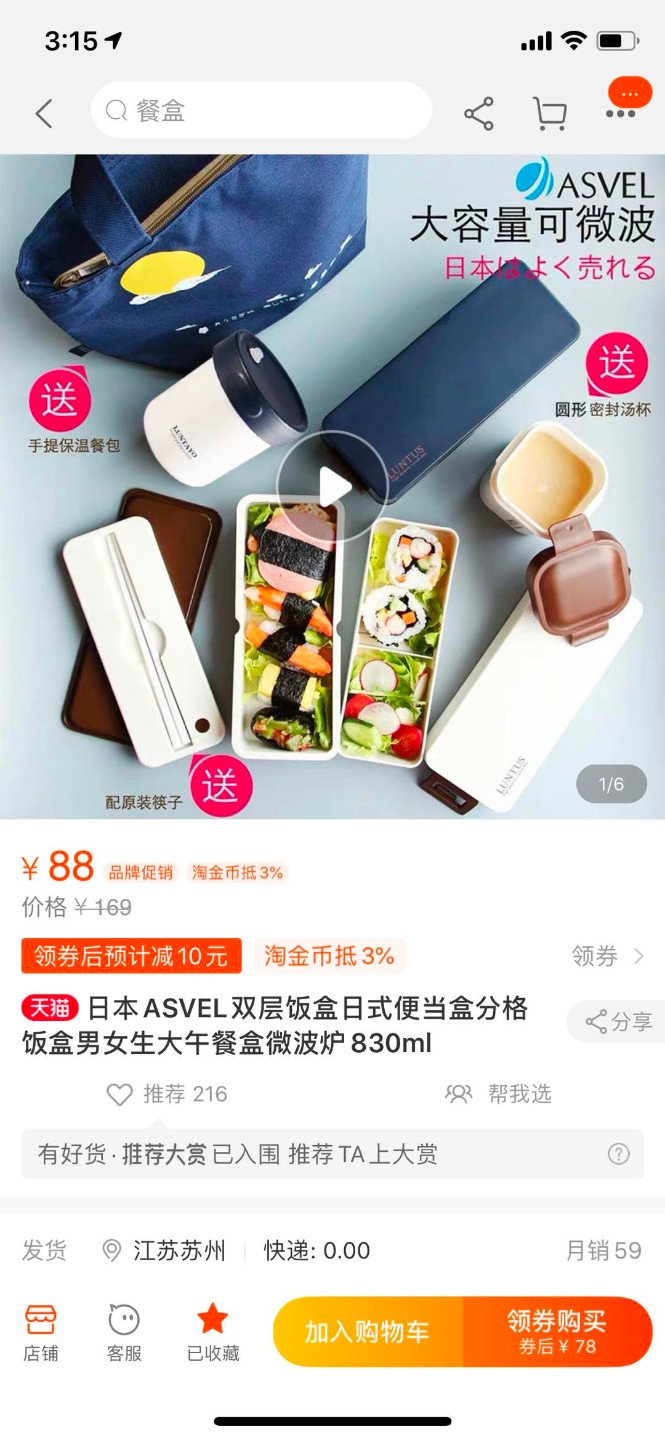Tap the 分享 share button beside title
Screen dimensions: 665x1440
618,1022
